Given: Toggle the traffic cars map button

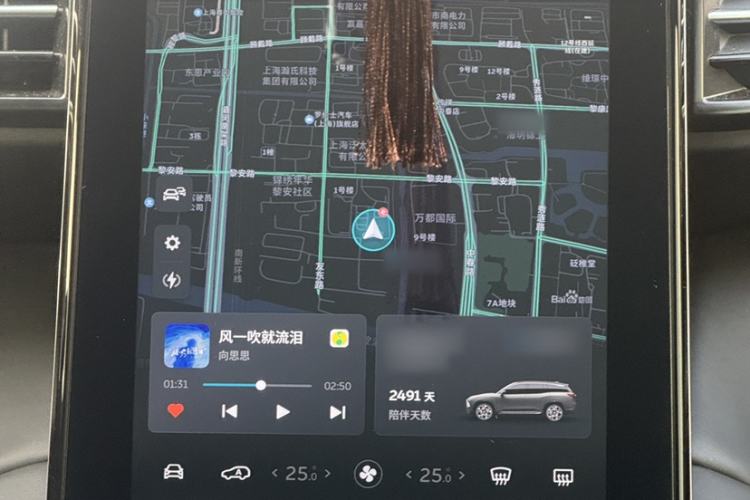Looking at the screenshot, I should tap(172, 194).
